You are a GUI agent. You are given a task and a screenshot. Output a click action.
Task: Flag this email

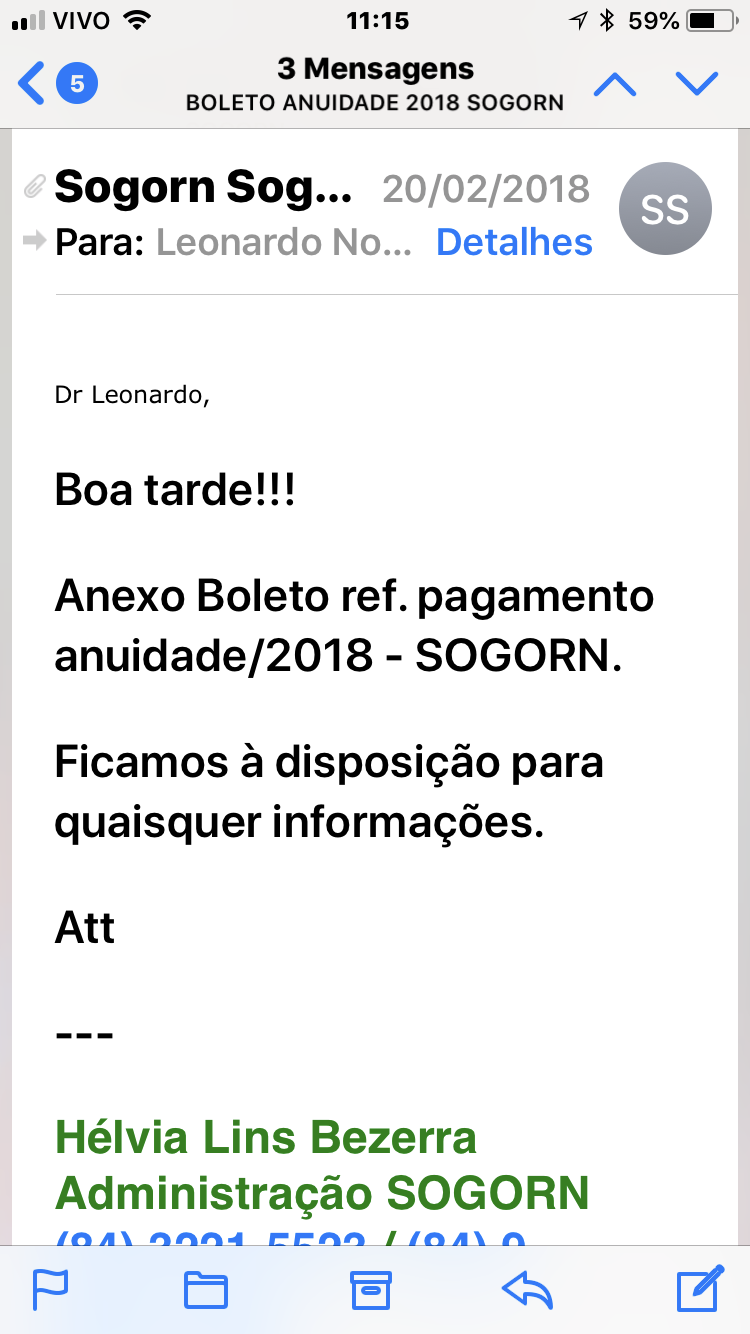click(50, 1289)
